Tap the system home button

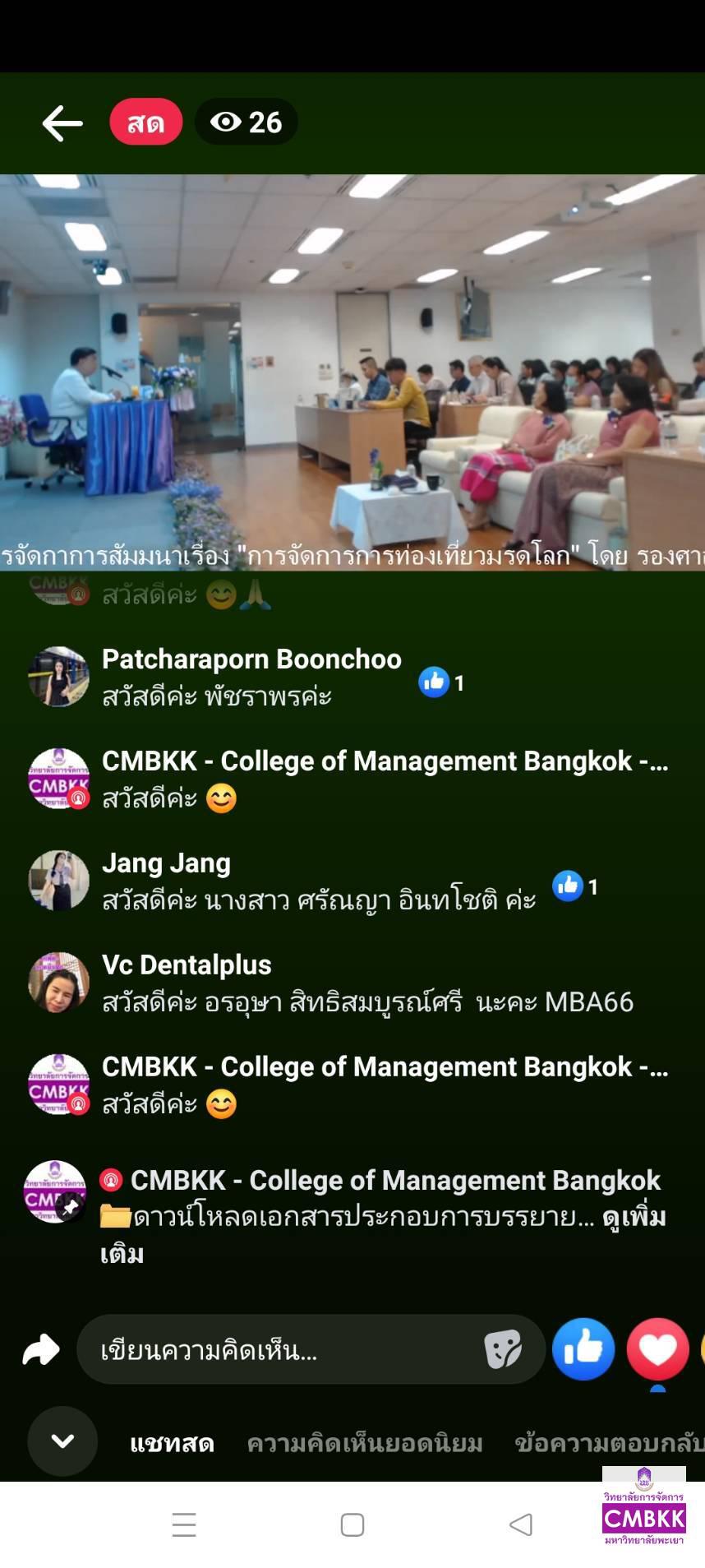(x=352, y=1525)
